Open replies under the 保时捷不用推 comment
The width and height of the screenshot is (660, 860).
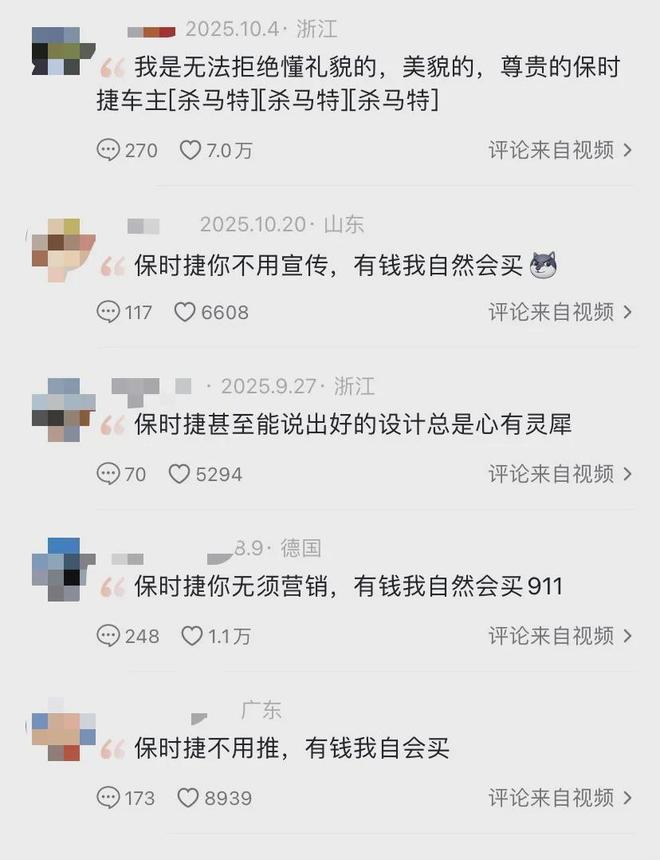coord(108,798)
